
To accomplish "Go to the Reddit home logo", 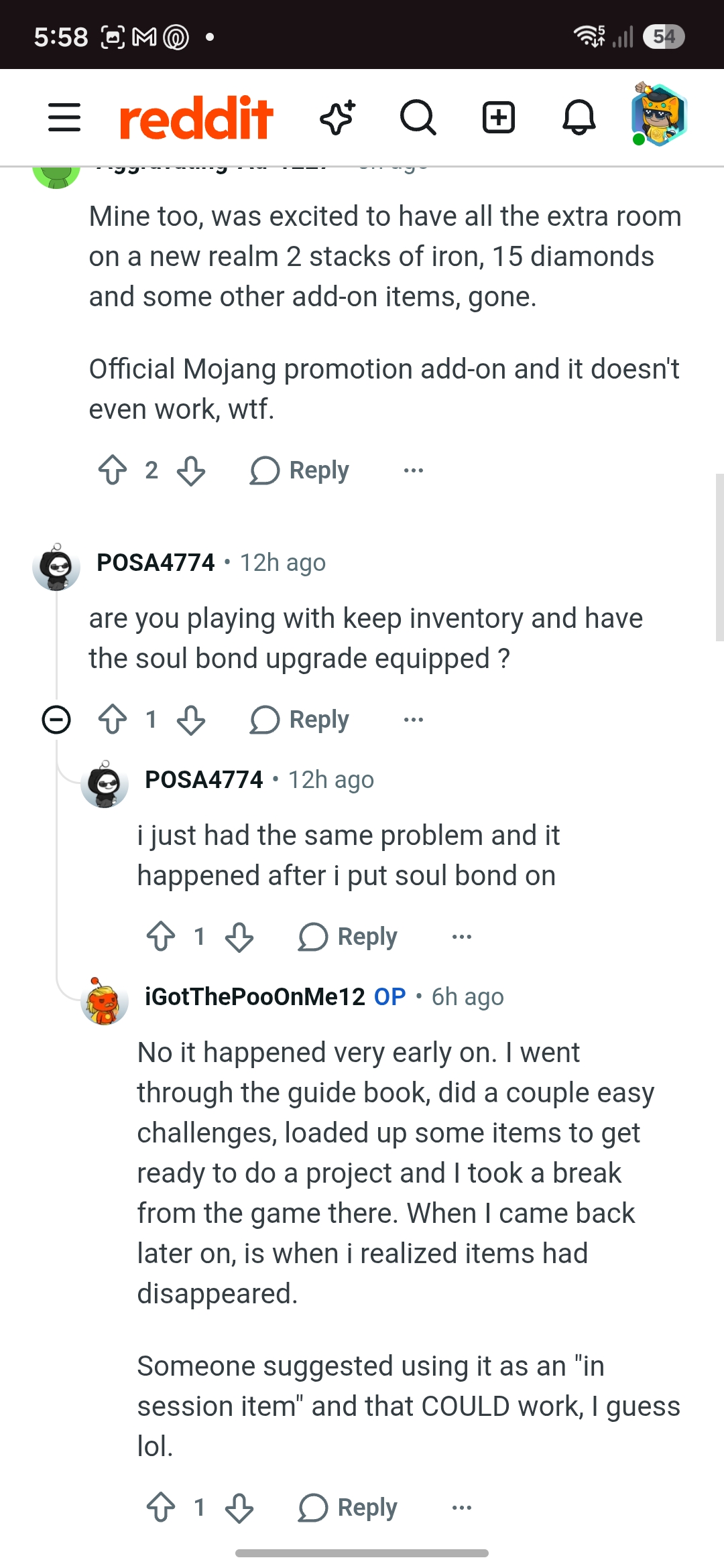I will 196,118.
